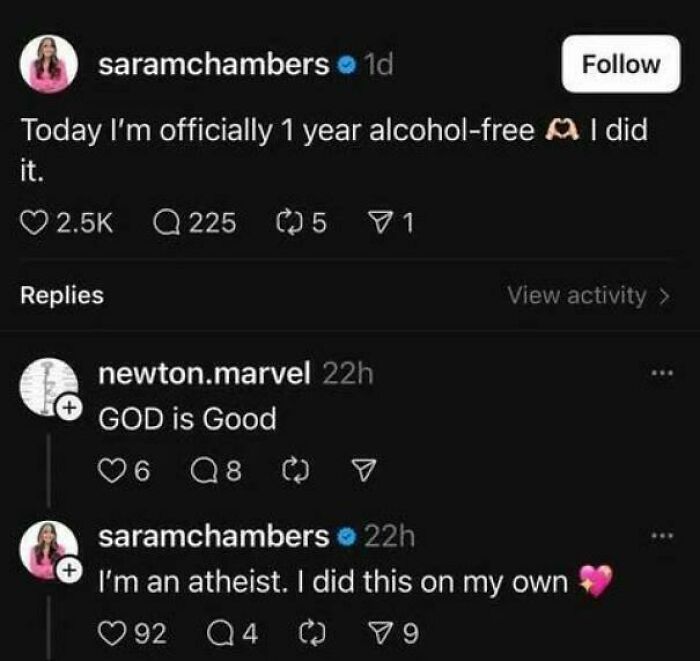The image size is (700, 661).
Task: Like the "I'm an atheist" reply
Action: point(111,631)
